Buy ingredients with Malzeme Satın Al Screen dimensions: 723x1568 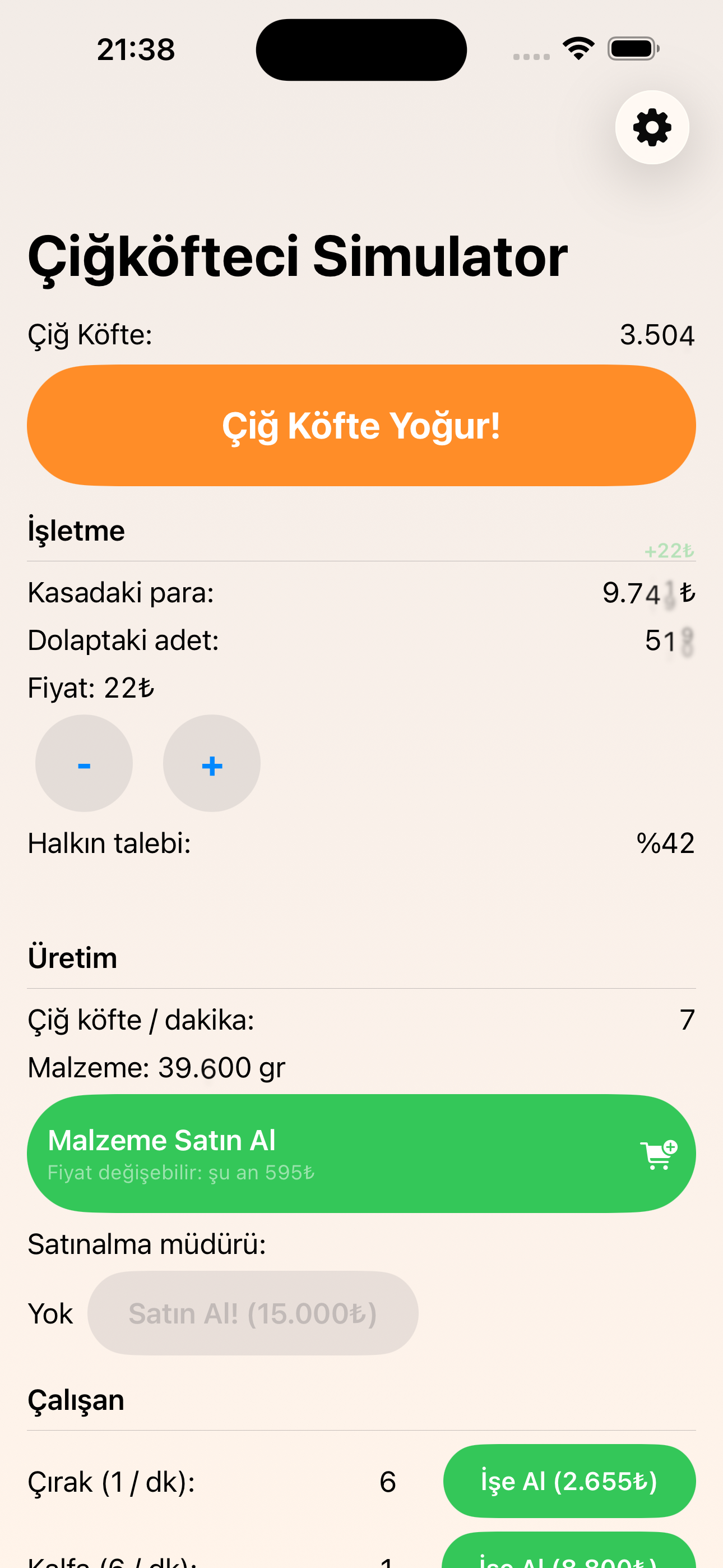[361, 1153]
